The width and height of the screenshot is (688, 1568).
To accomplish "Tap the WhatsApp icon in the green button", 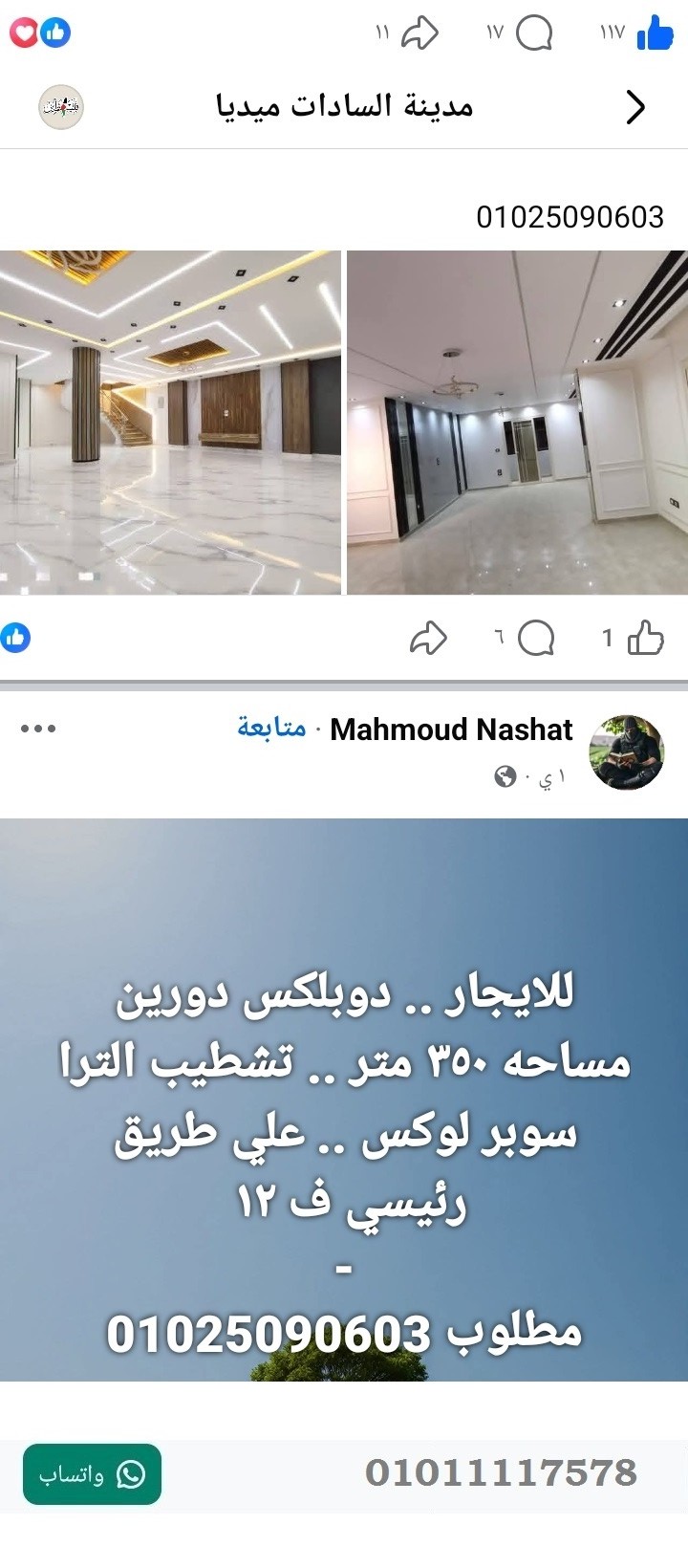I will pos(132,1473).
